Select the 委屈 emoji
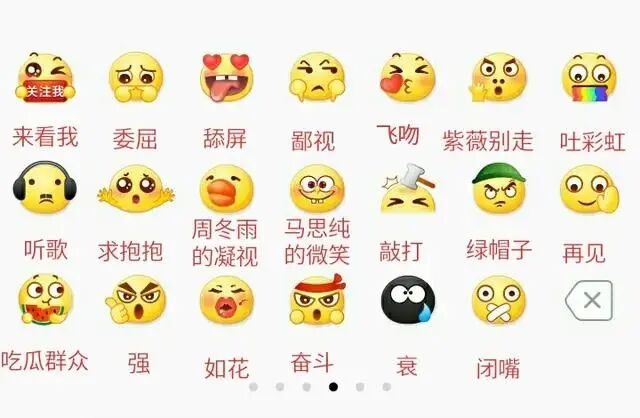640x418 pixels. pos(135,81)
